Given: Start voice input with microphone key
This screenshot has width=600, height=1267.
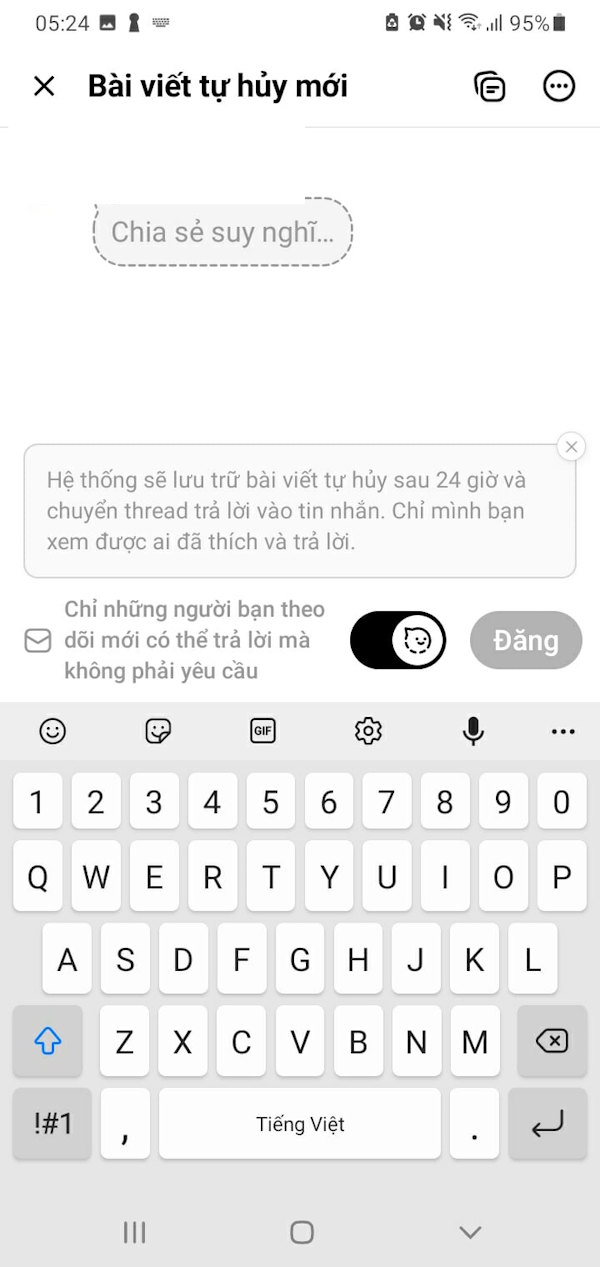Looking at the screenshot, I should pos(473,731).
